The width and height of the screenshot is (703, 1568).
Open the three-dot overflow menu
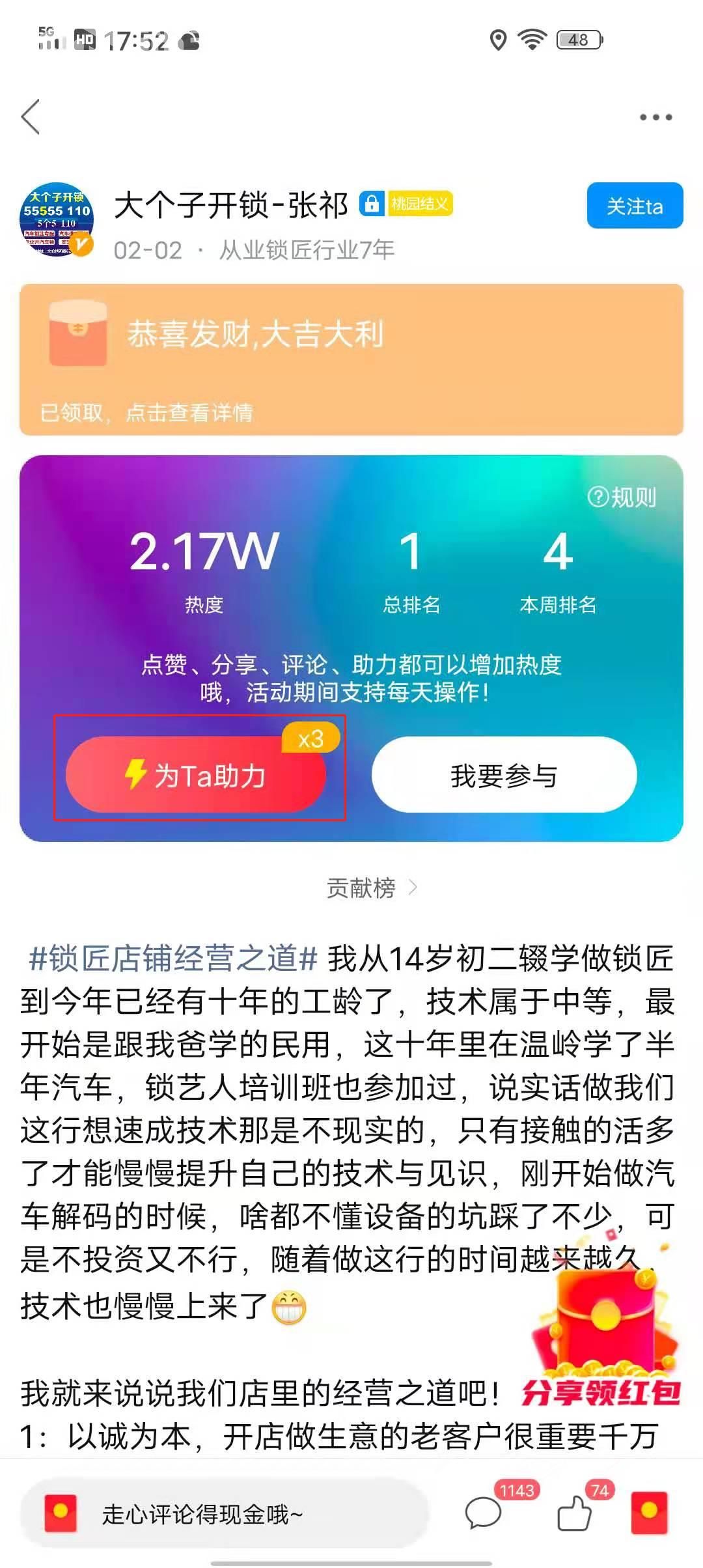click(x=655, y=117)
